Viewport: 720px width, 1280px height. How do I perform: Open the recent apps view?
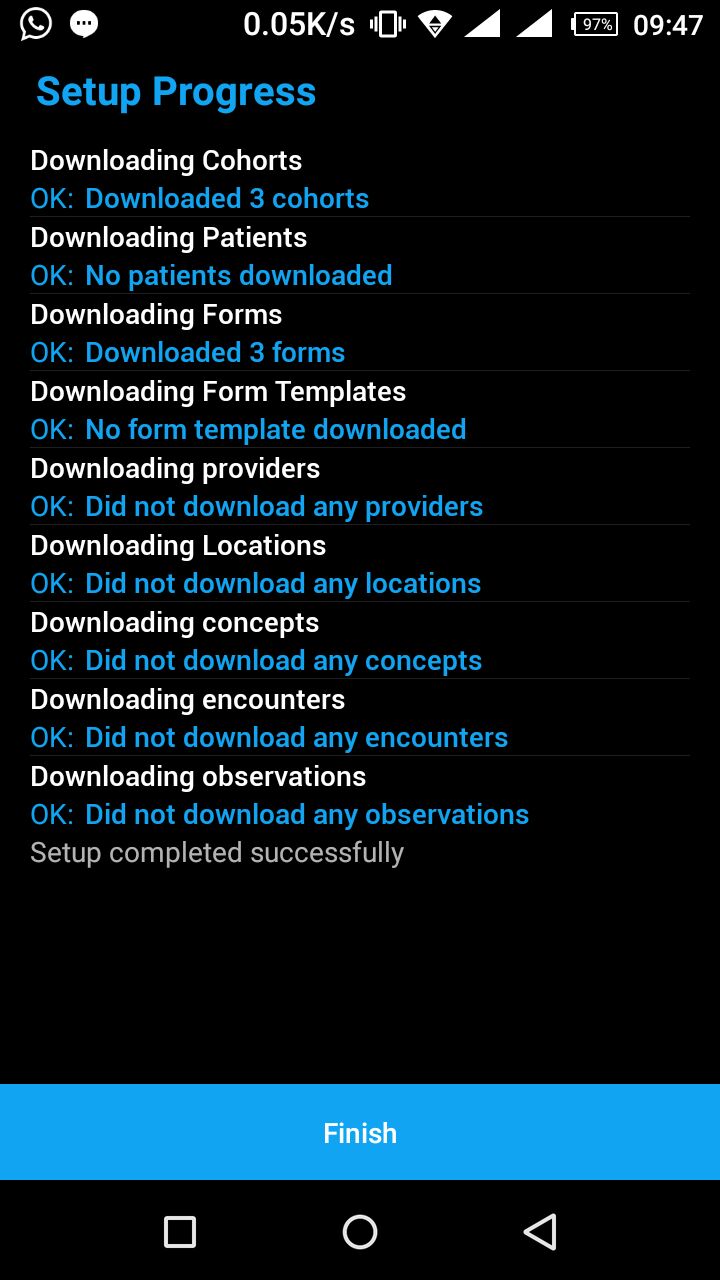click(x=180, y=1232)
